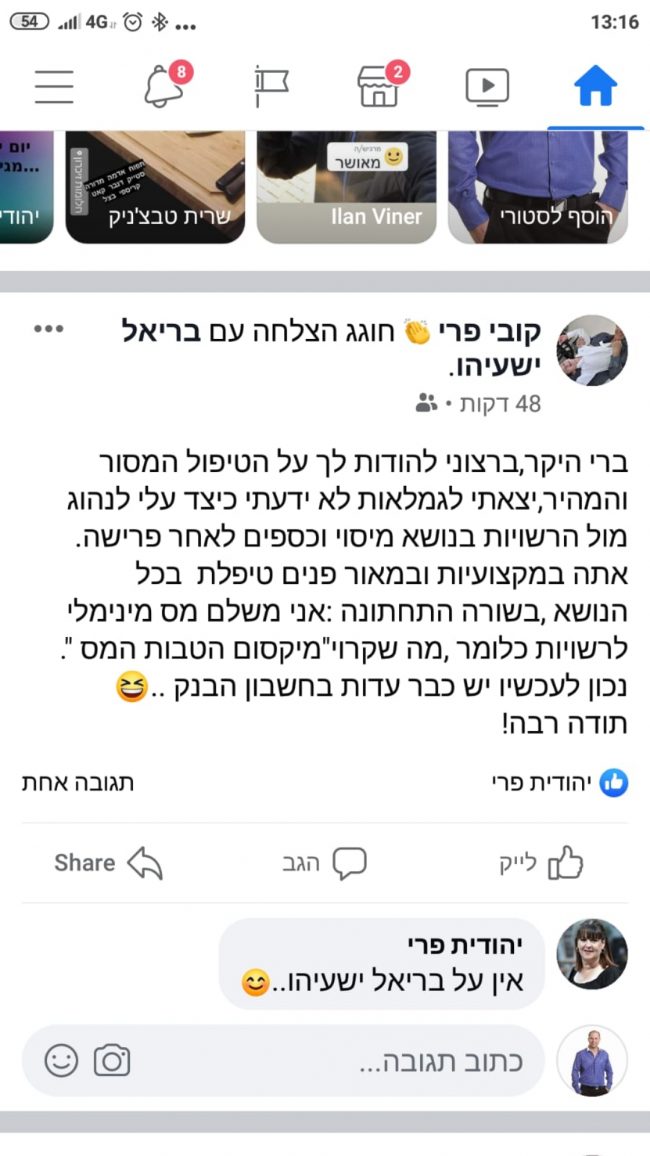The height and width of the screenshot is (1156, 650).
Task: Share קובי פרי's post
Action: 108,863
